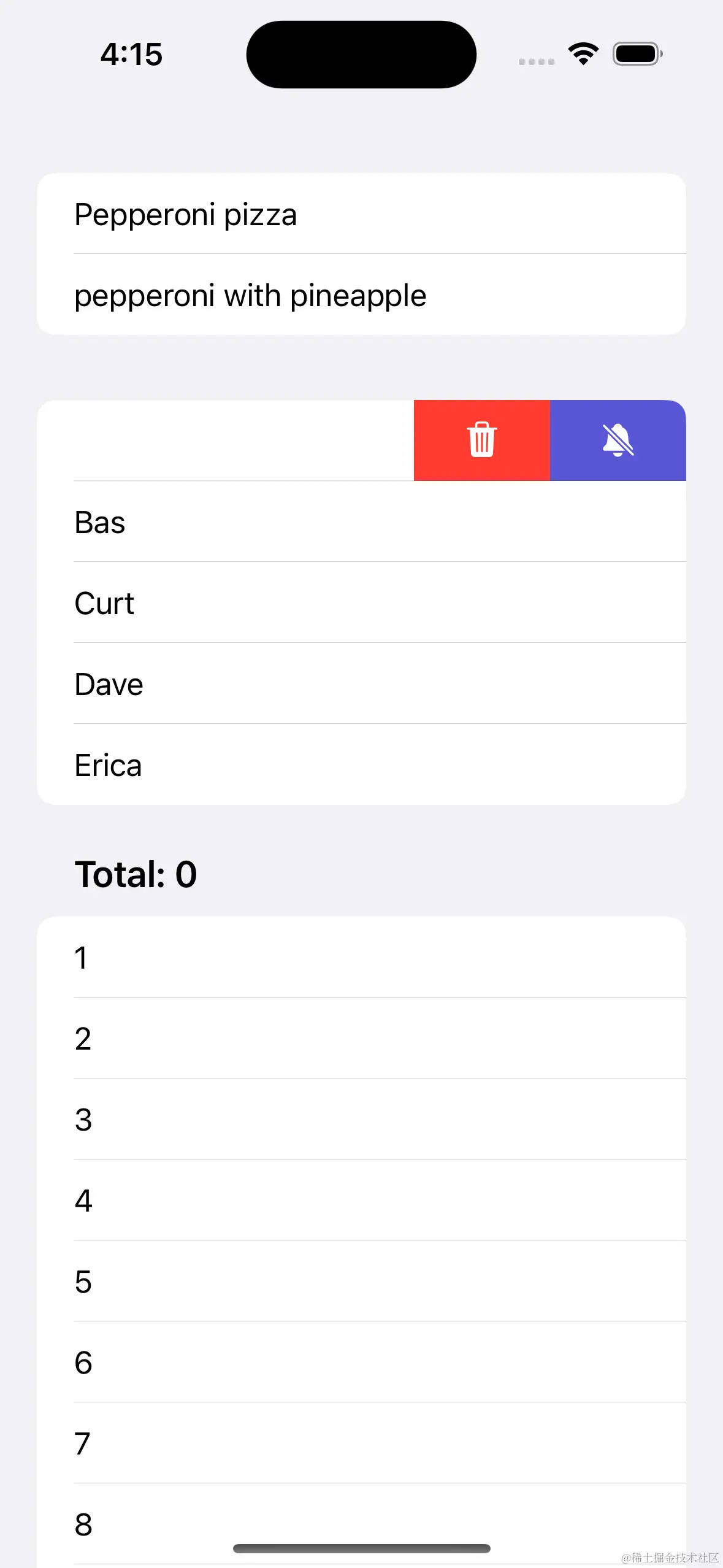Select the row numbered 5
723x1568 pixels.
[x=361, y=1282]
